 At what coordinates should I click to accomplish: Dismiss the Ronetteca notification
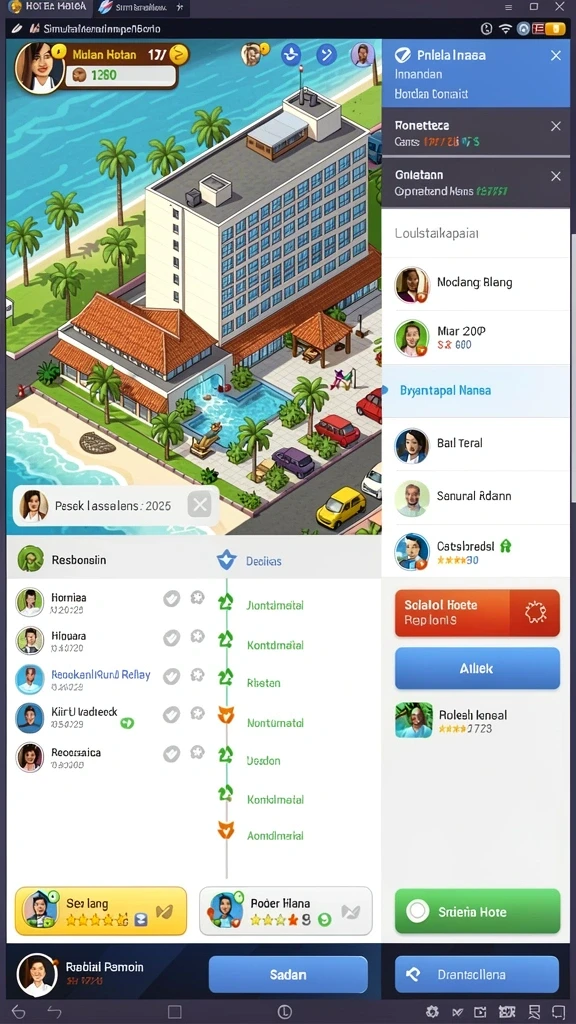pyautogui.click(x=555, y=126)
